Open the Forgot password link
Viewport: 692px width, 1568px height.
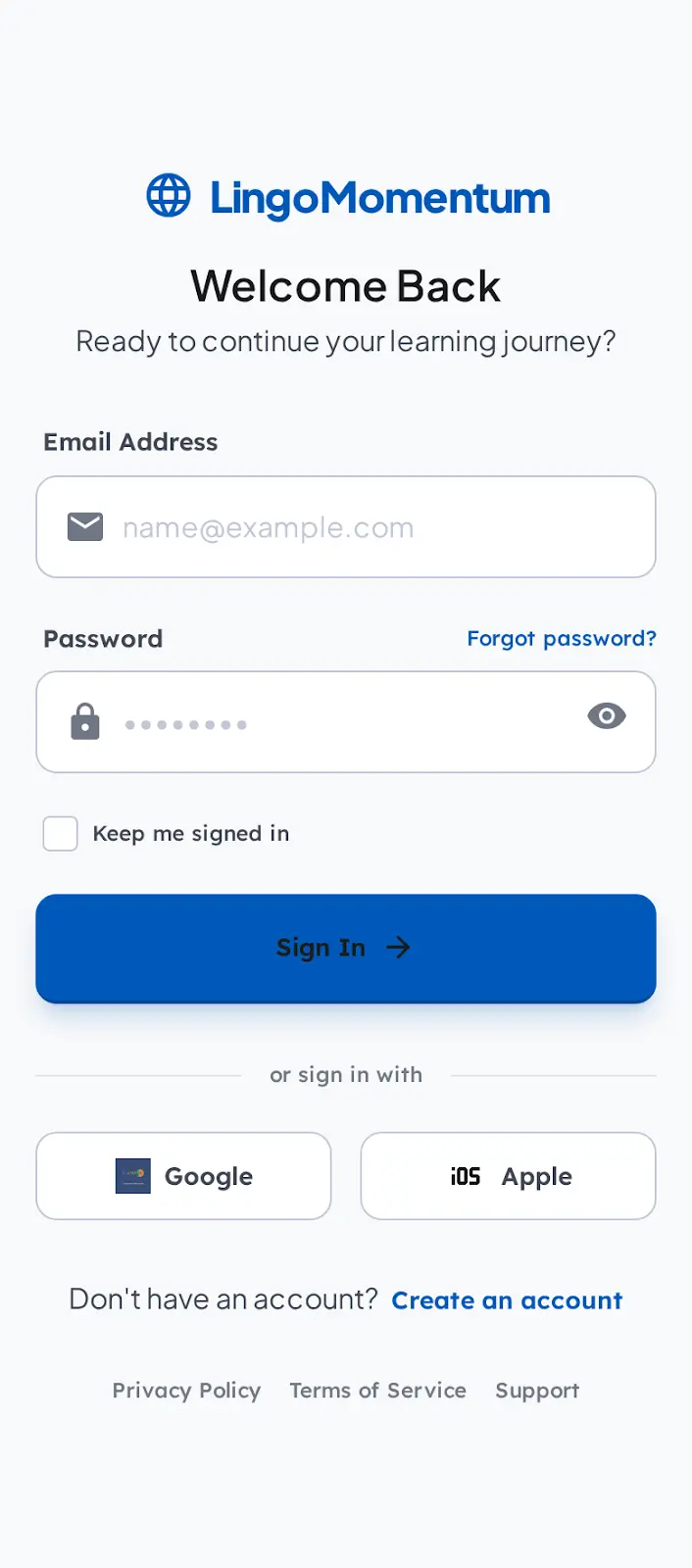pos(562,639)
